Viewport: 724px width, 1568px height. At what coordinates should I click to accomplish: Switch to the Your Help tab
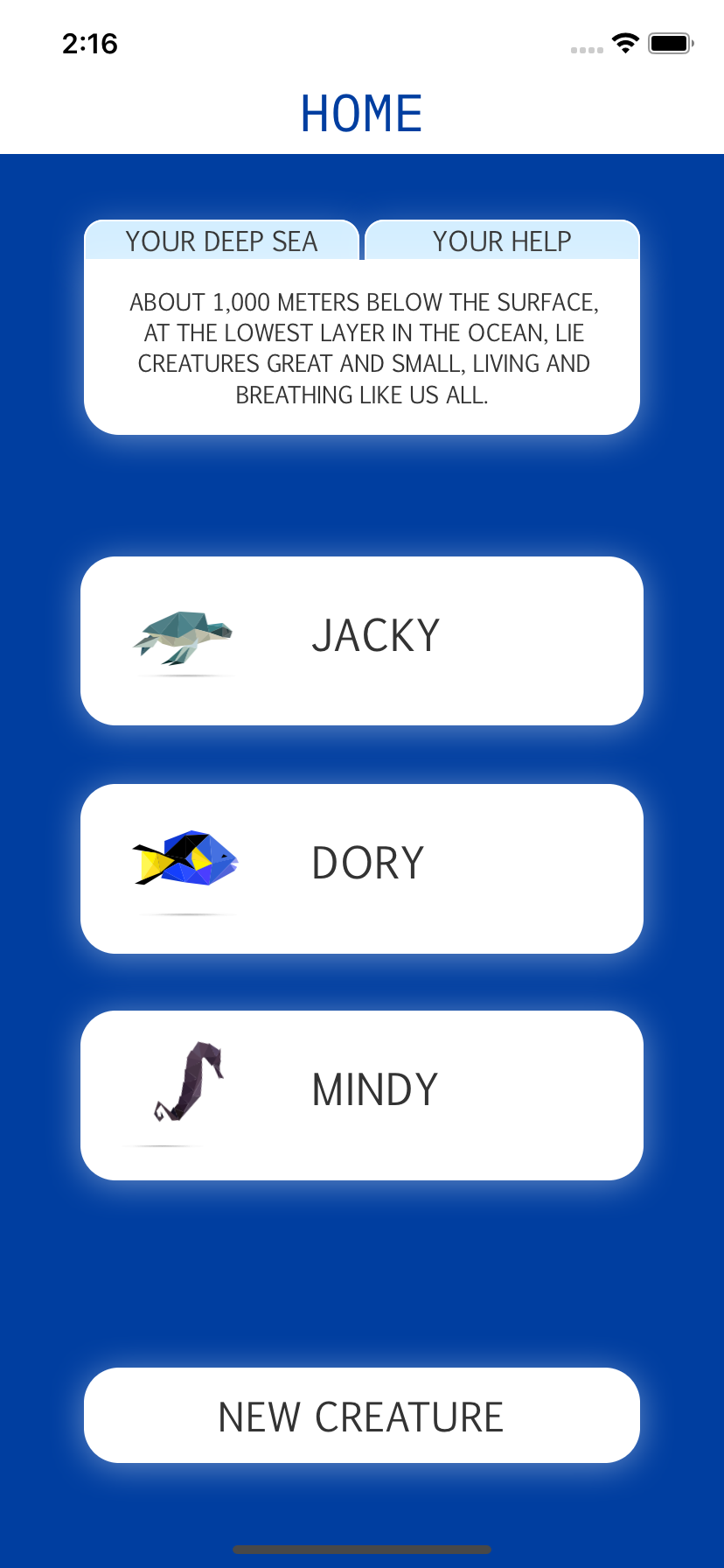coord(502,241)
